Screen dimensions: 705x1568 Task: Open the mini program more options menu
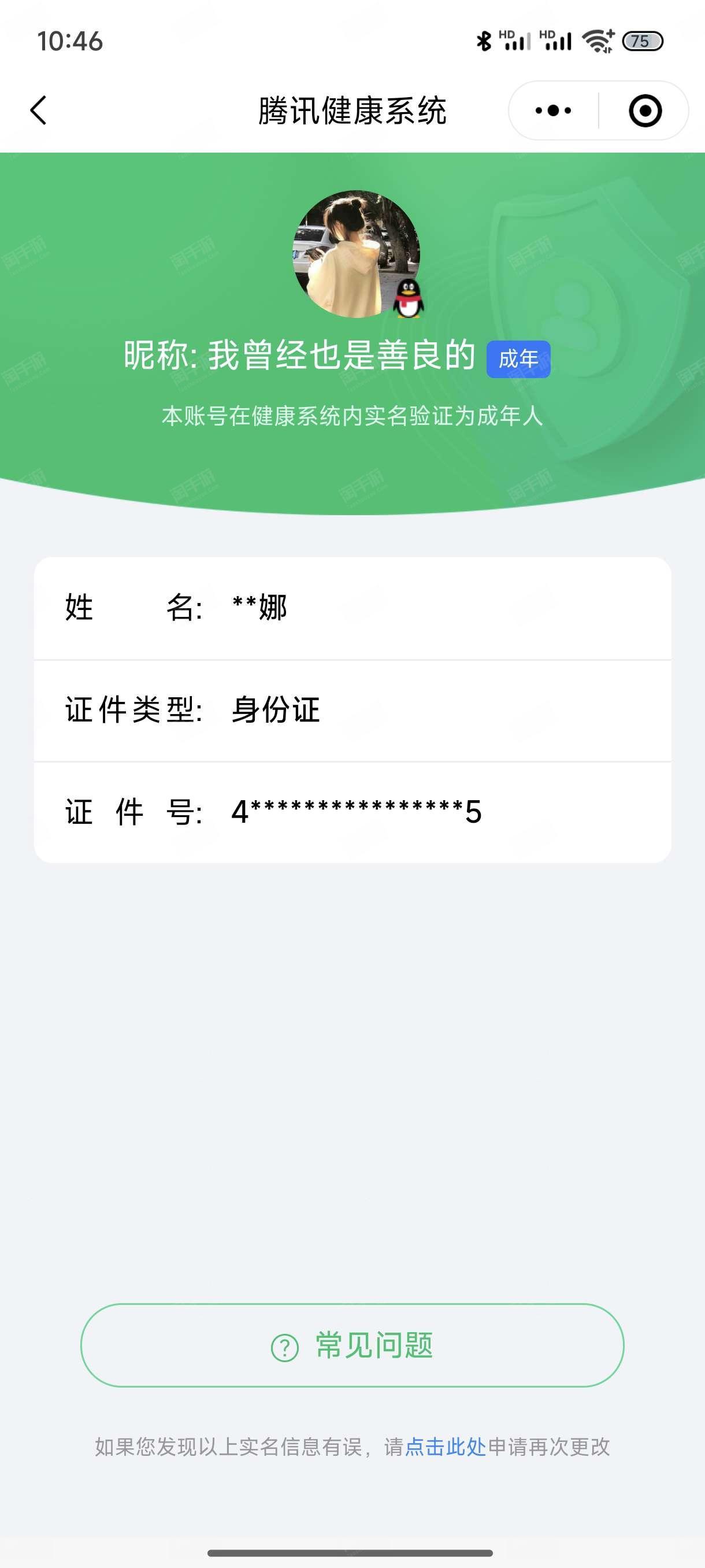click(x=553, y=111)
